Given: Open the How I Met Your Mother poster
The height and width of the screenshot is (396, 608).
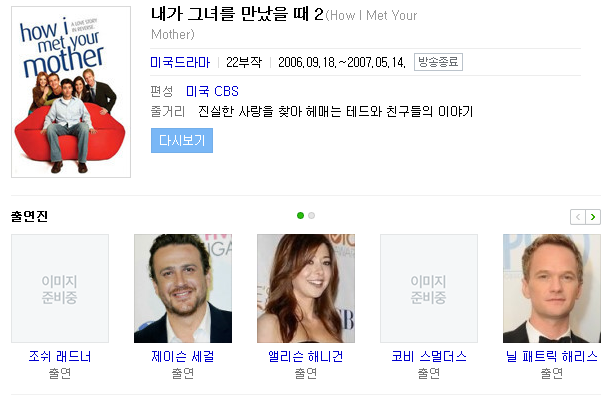Looking at the screenshot, I should click(71, 92).
